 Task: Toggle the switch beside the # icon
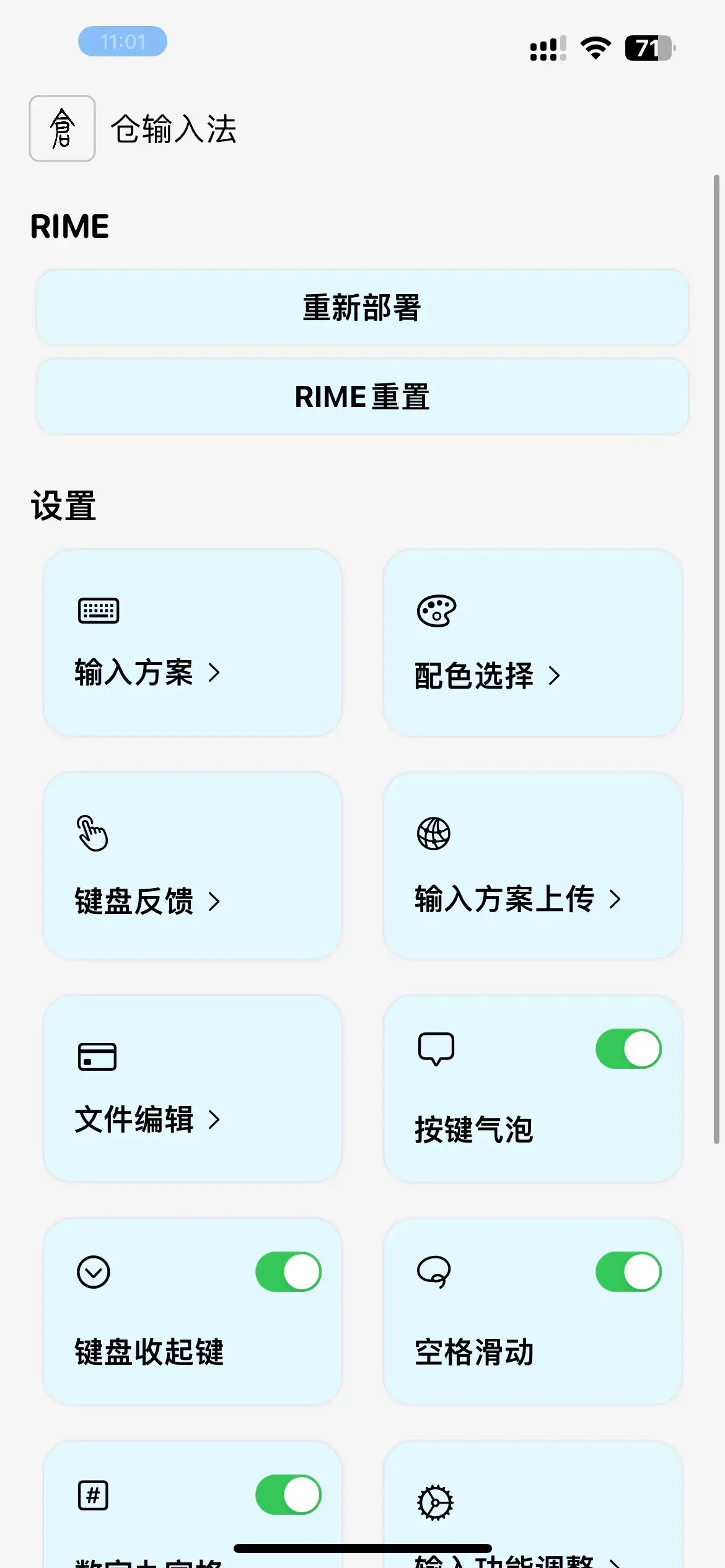point(288,1494)
